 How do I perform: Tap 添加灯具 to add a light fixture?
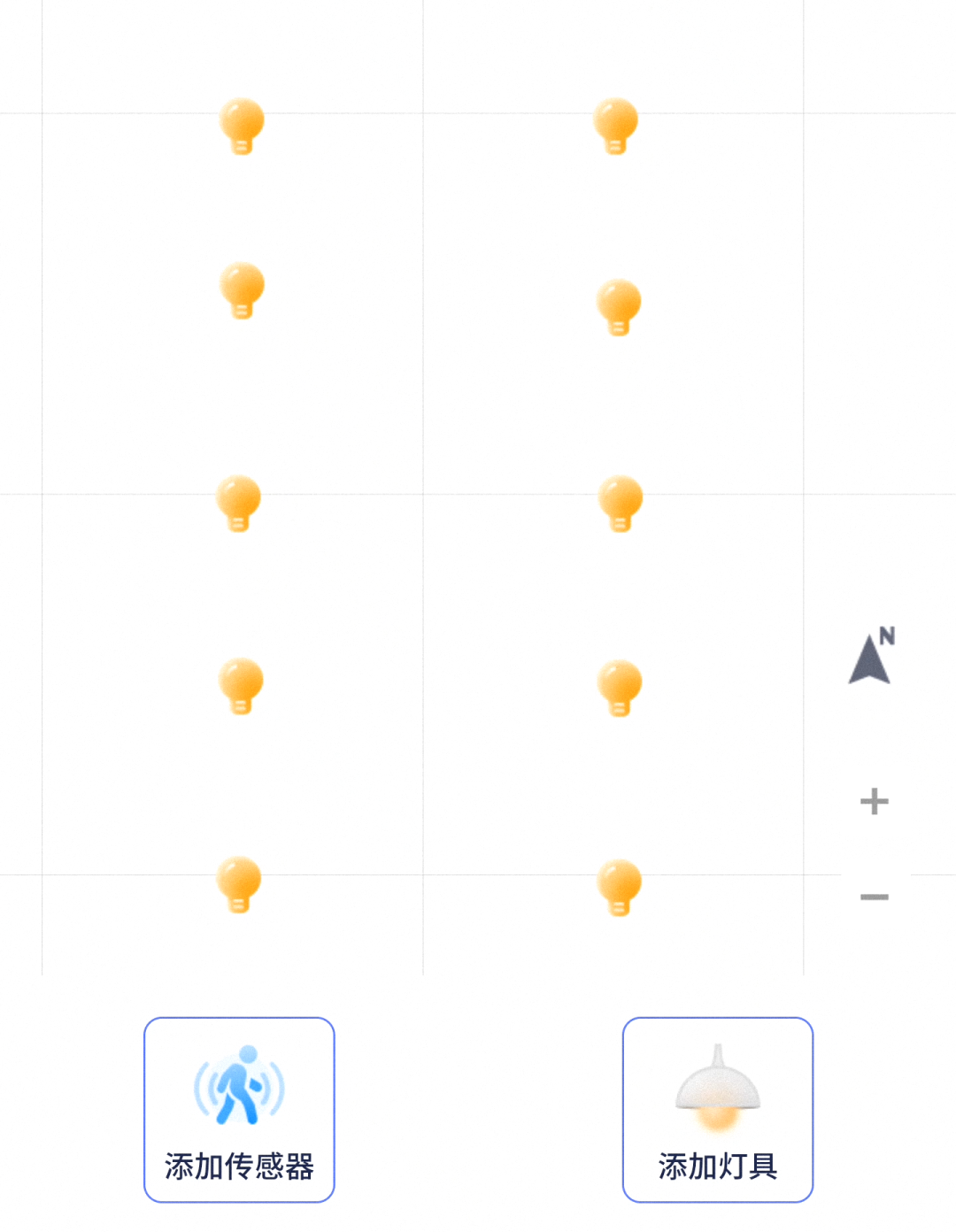(x=718, y=1110)
